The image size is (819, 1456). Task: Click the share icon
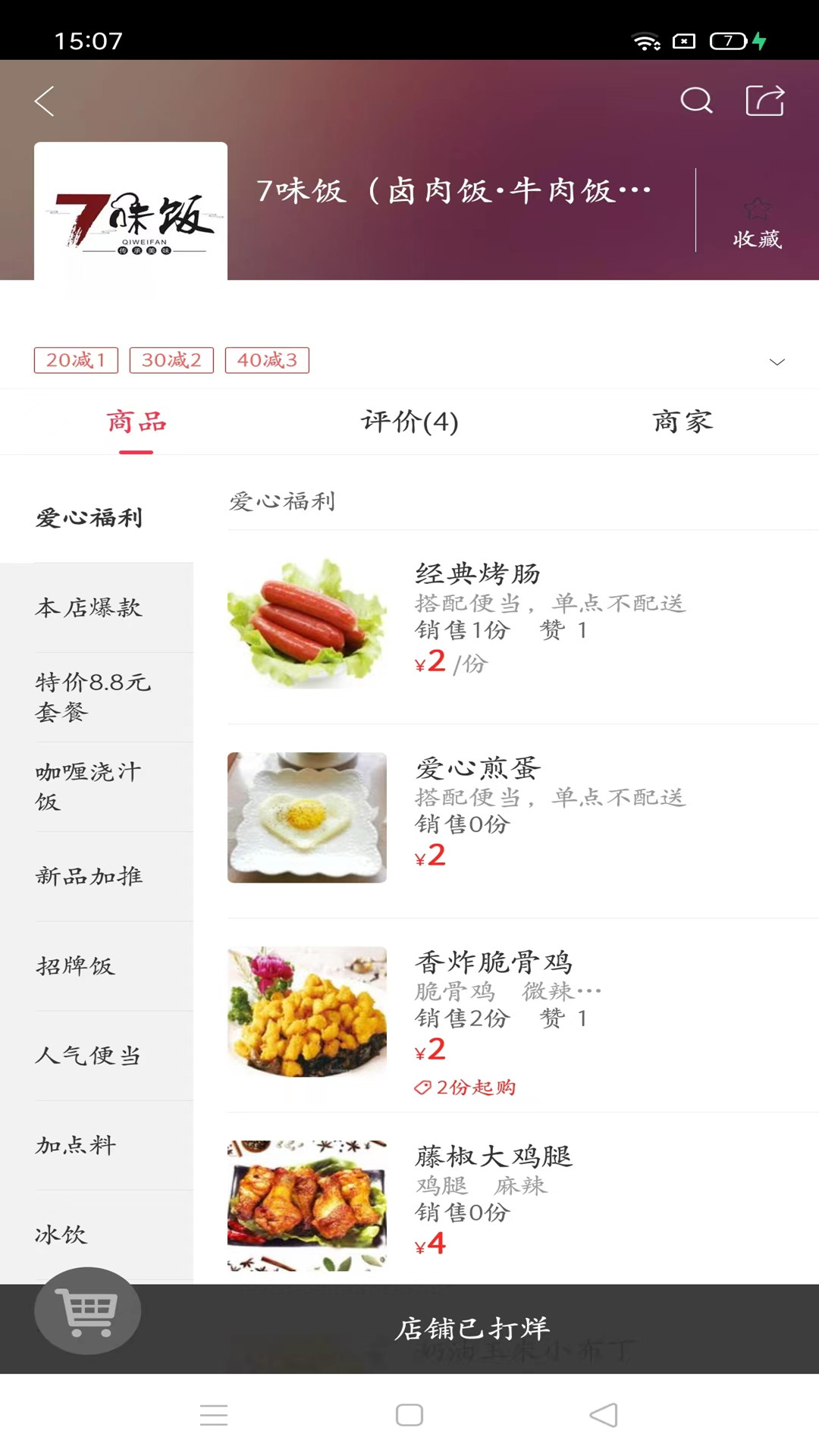pos(764,99)
